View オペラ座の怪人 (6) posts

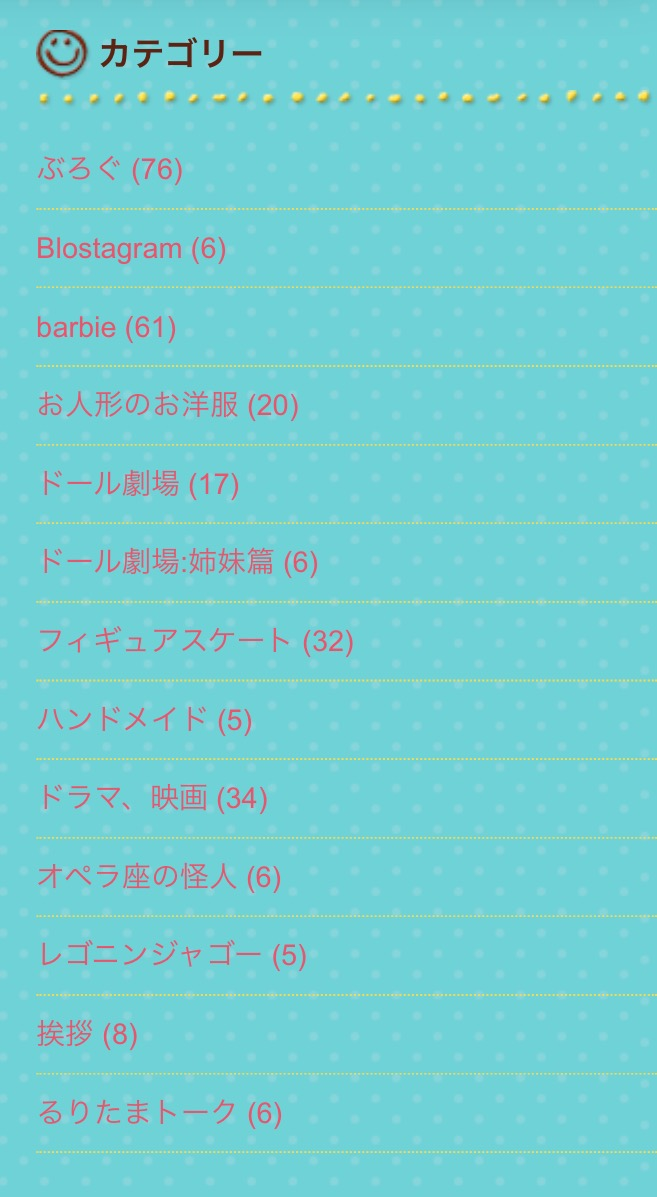click(158, 877)
